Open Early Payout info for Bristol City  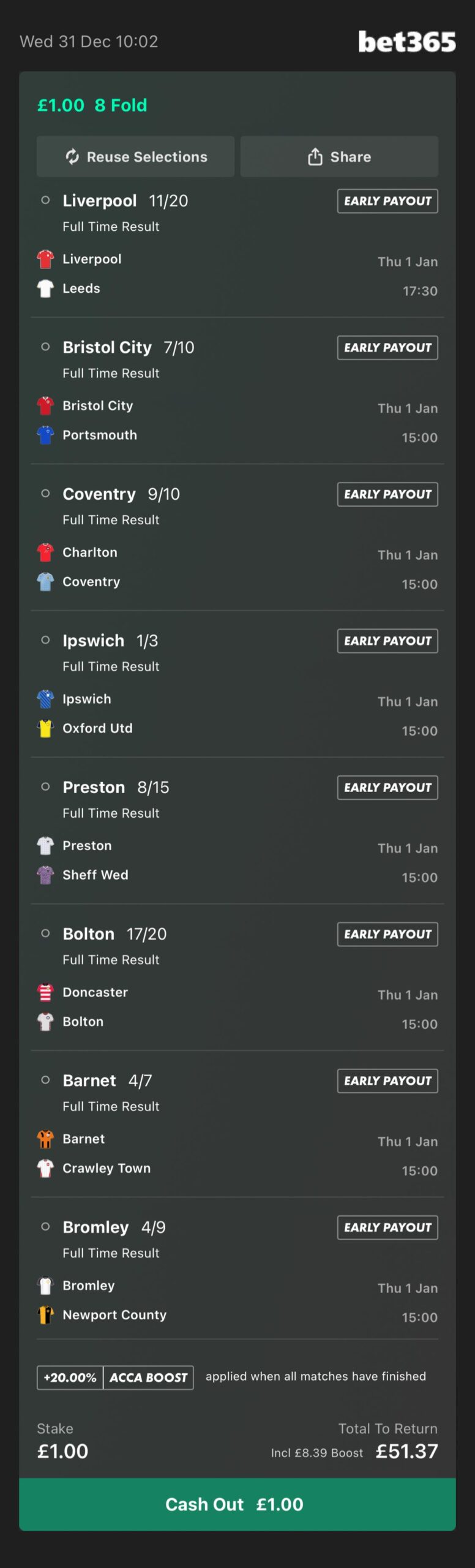(x=387, y=348)
